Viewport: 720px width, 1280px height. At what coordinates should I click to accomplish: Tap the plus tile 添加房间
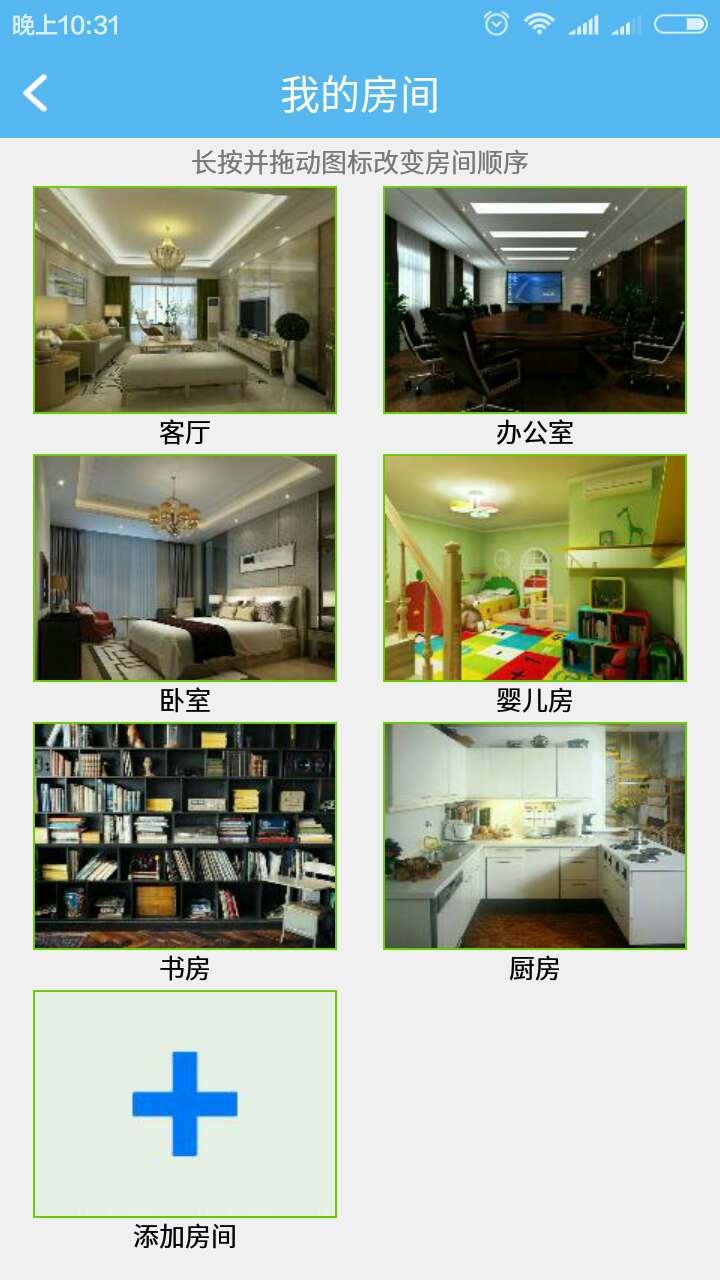pyautogui.click(x=185, y=1104)
